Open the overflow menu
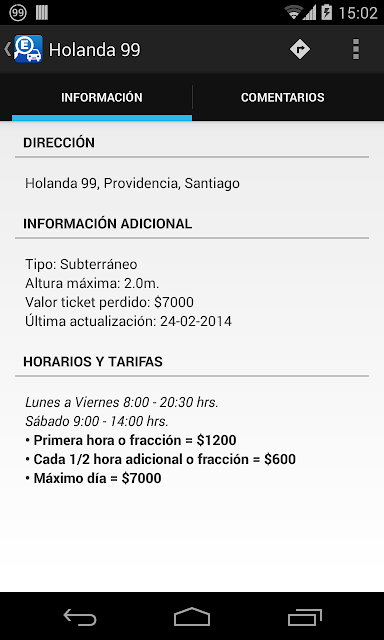 point(356,49)
